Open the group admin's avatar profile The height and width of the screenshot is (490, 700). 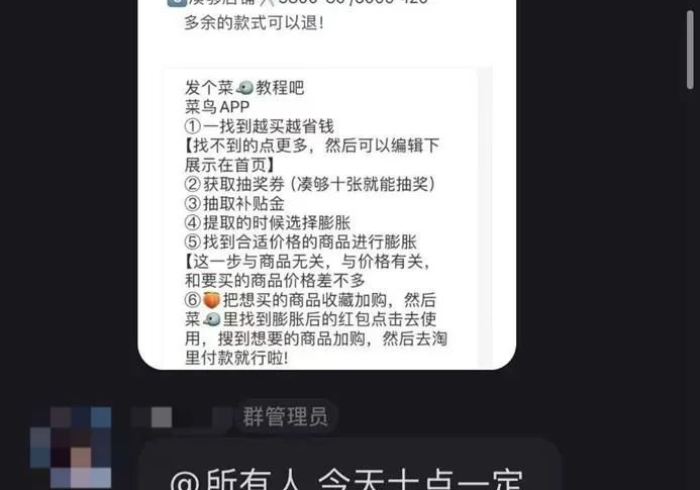[70, 449]
